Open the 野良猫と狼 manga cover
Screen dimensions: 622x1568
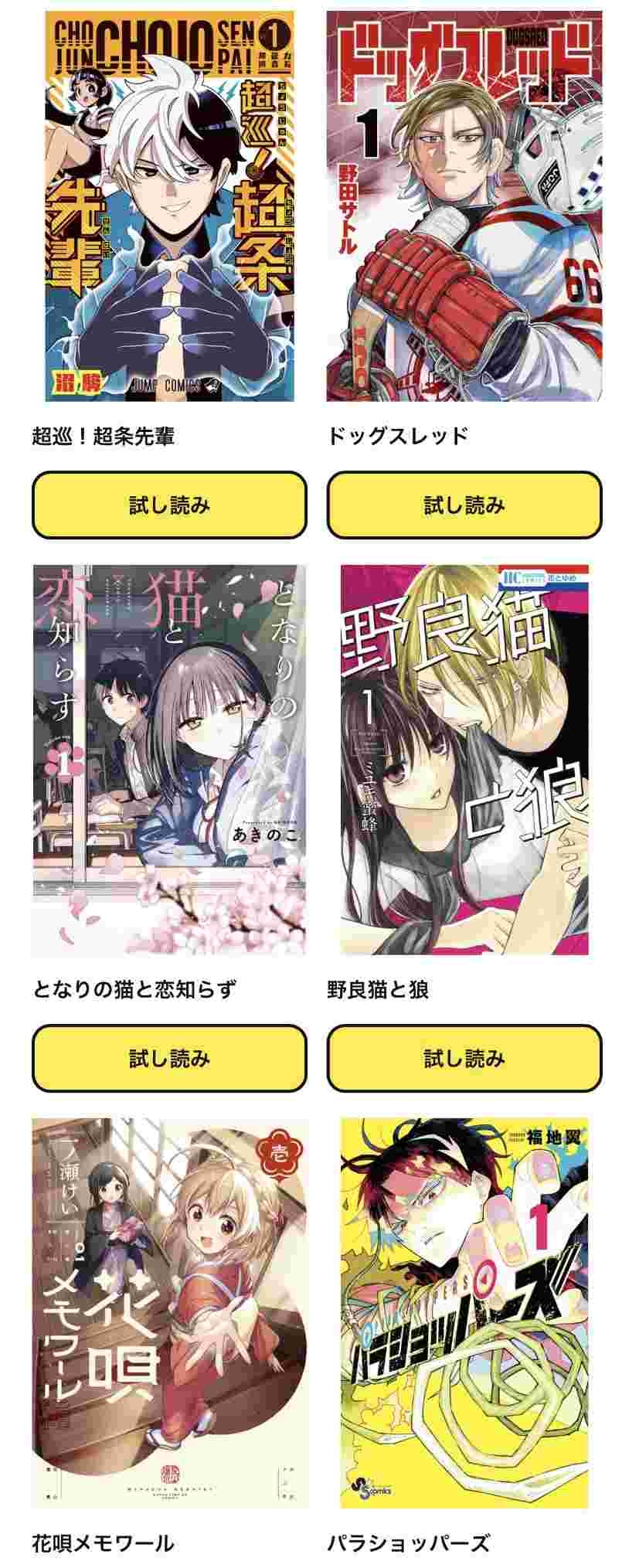pyautogui.click(x=464, y=760)
